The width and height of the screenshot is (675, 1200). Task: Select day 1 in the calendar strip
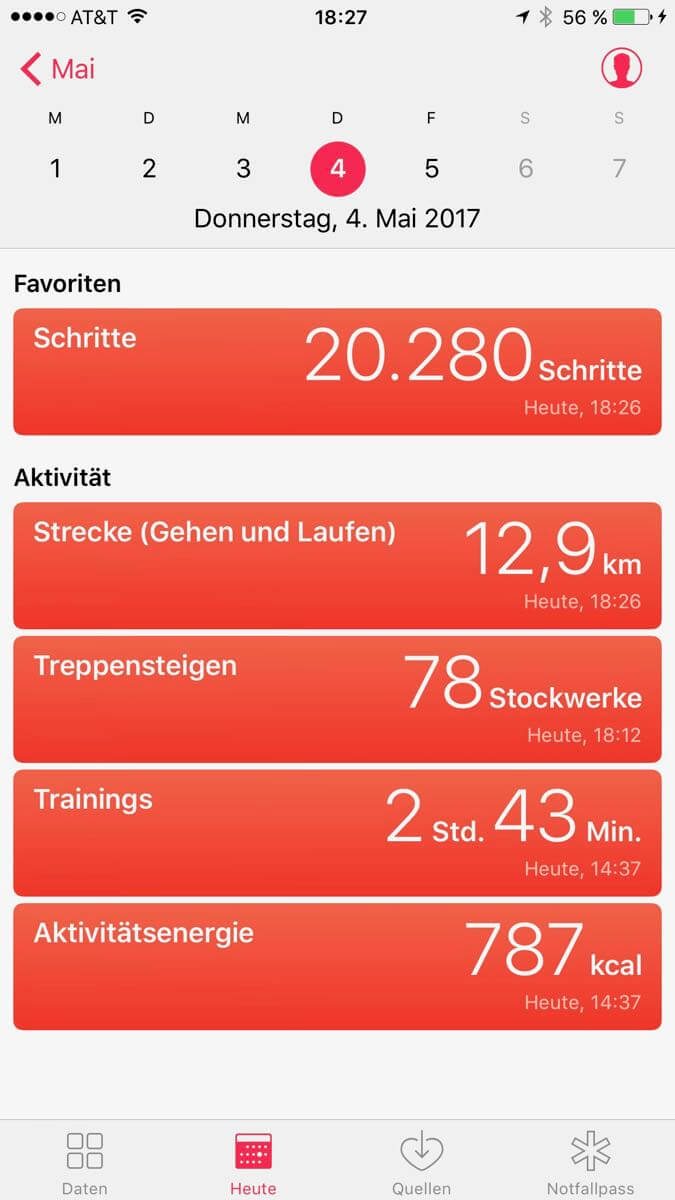click(55, 168)
